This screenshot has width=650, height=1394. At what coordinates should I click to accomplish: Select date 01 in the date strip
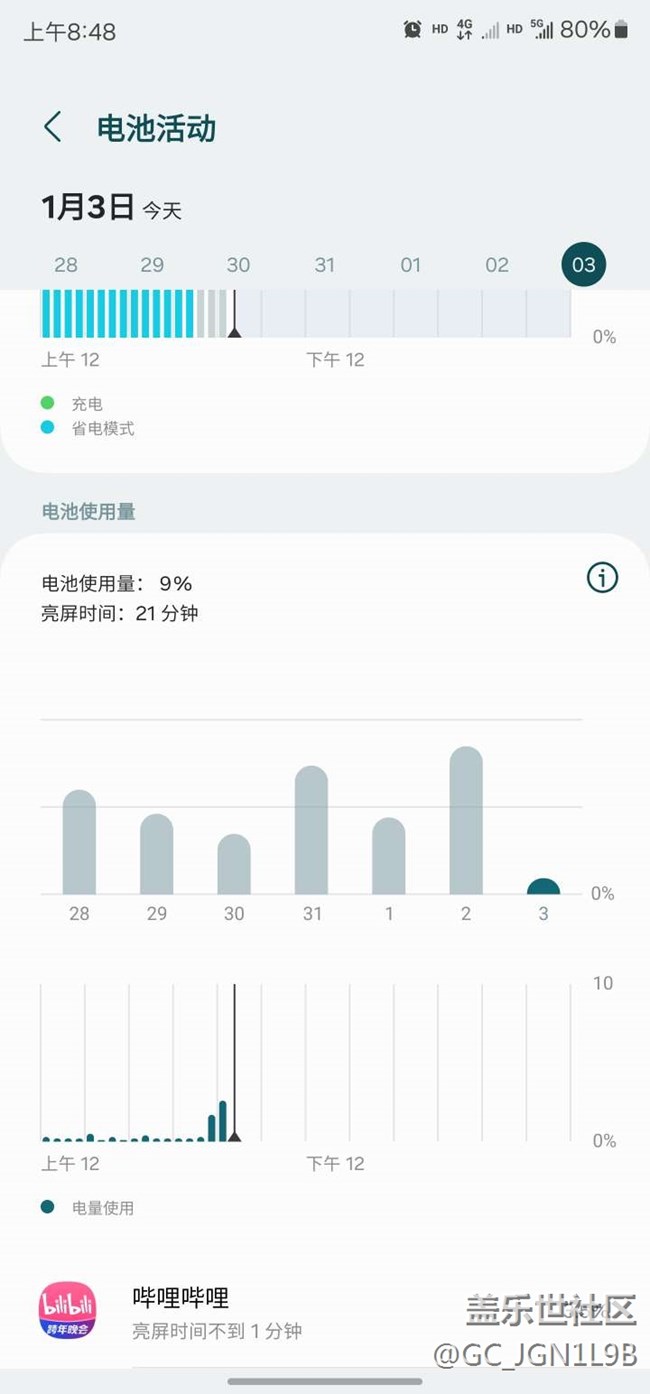pyautogui.click(x=411, y=265)
